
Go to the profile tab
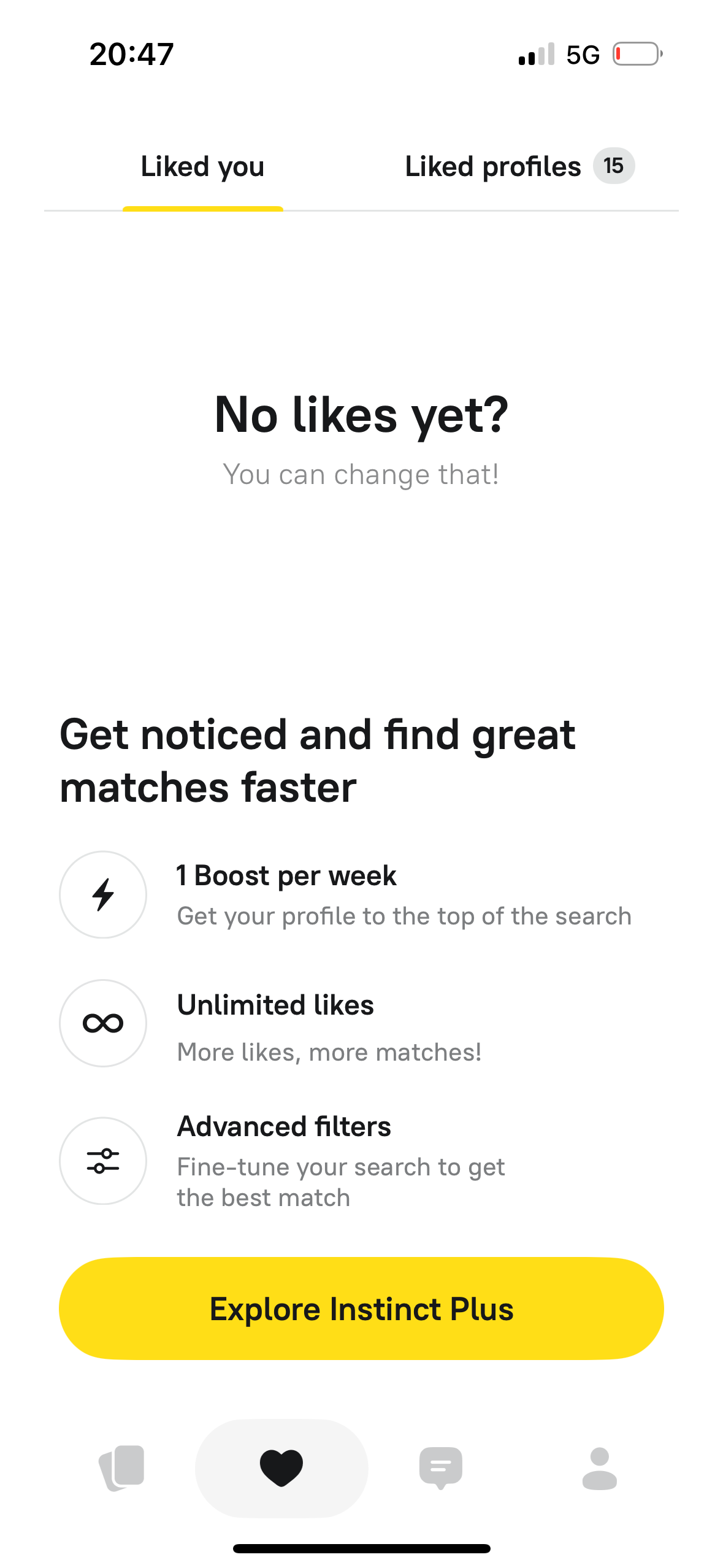[x=600, y=1468]
